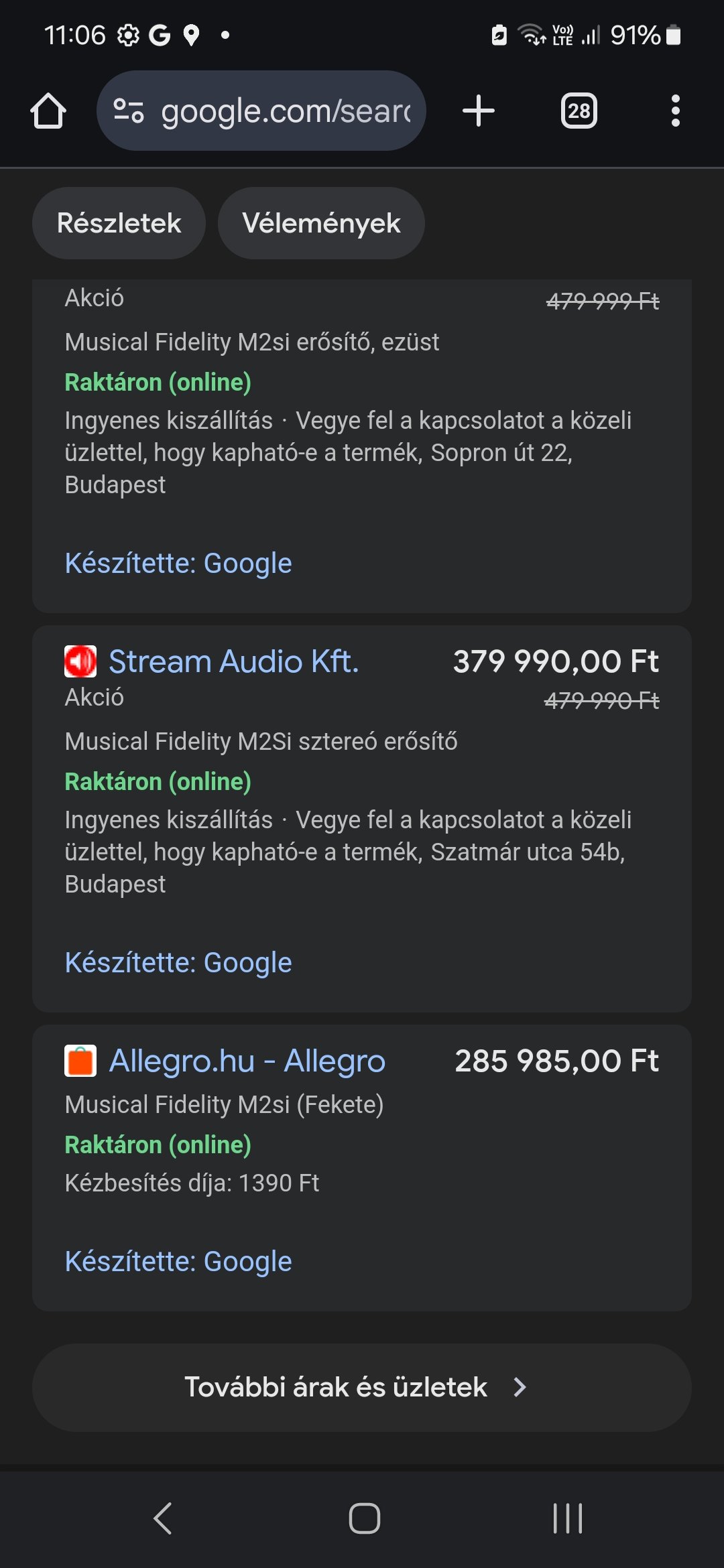The height and width of the screenshot is (1568, 724).
Task: Tap the google.com address bar
Action: pos(261,111)
